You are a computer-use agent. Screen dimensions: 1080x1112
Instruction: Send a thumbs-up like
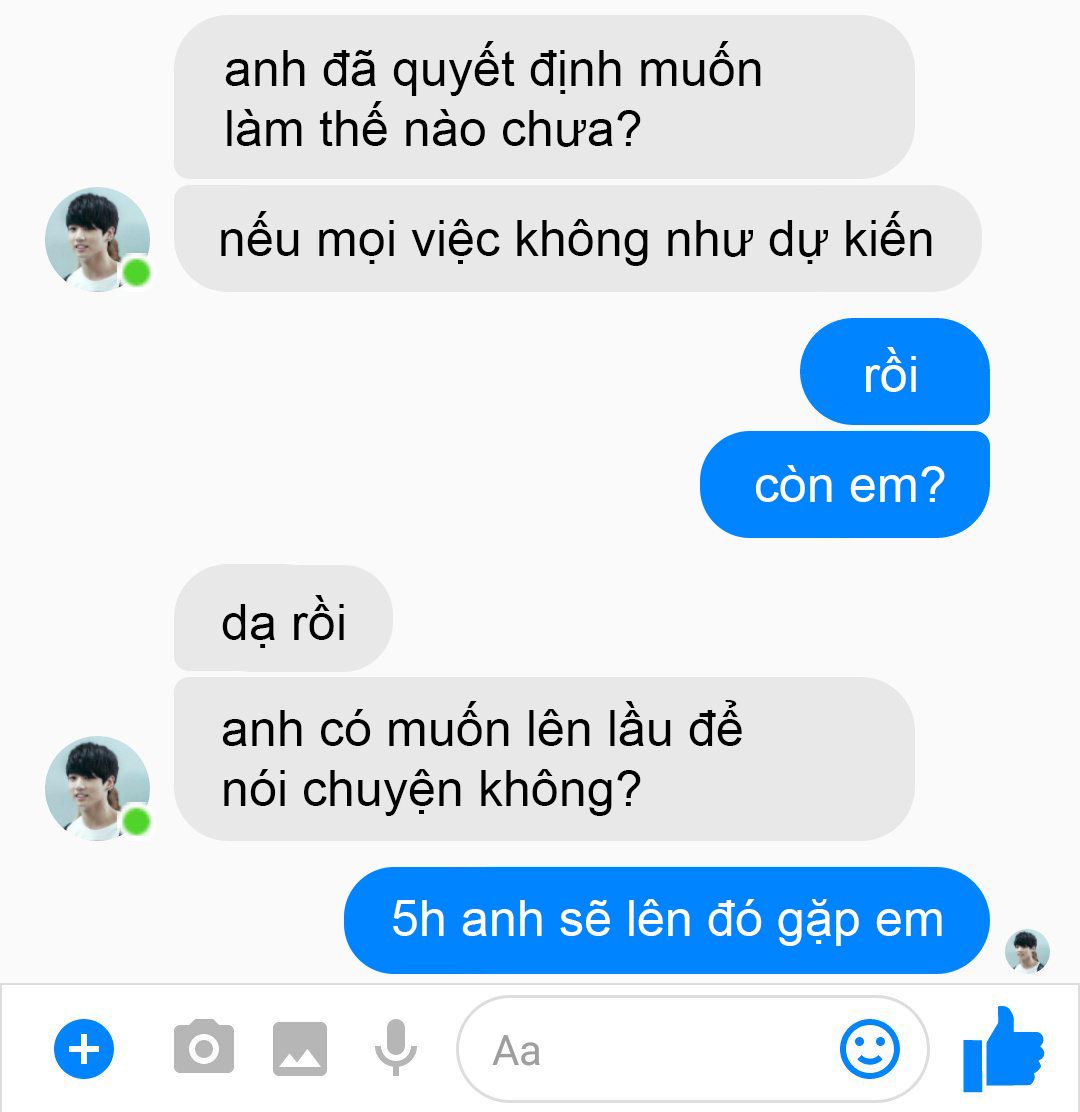(1003, 1049)
